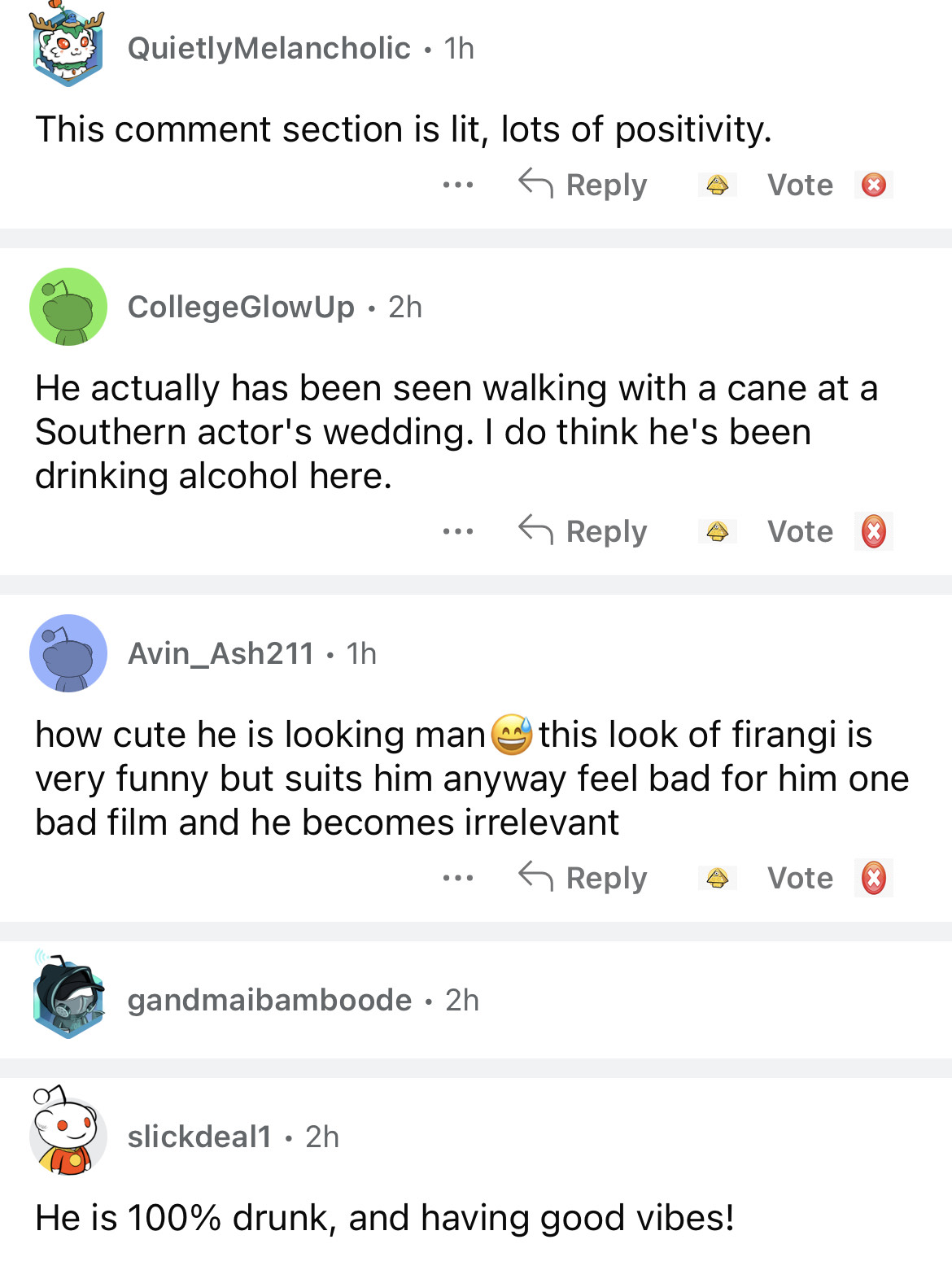This screenshot has height=1270, width=952.
Task: Open more options on QuietlyMelancholic's comment
Action: (x=458, y=185)
